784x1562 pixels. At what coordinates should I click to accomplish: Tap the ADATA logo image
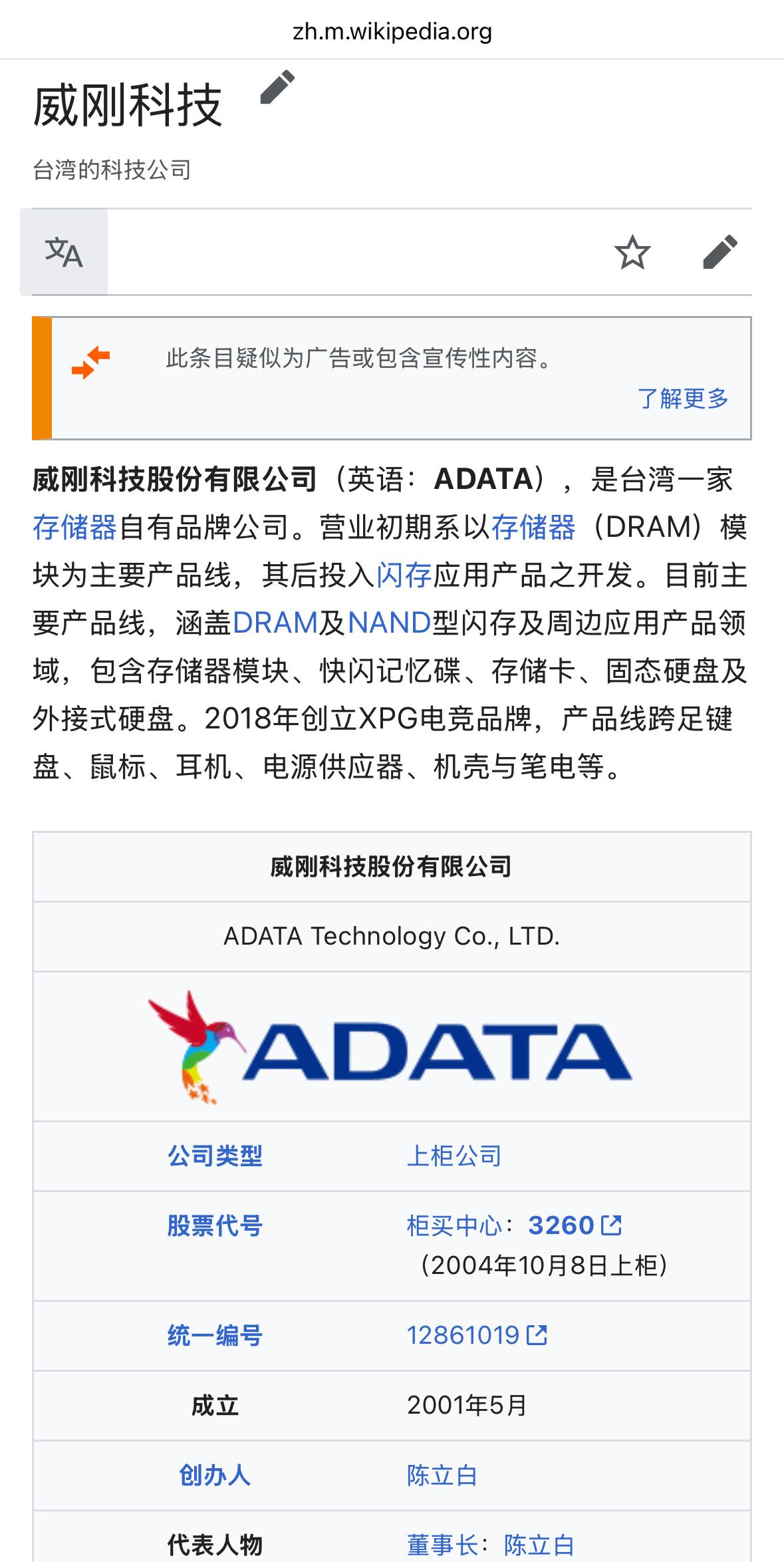click(391, 1047)
